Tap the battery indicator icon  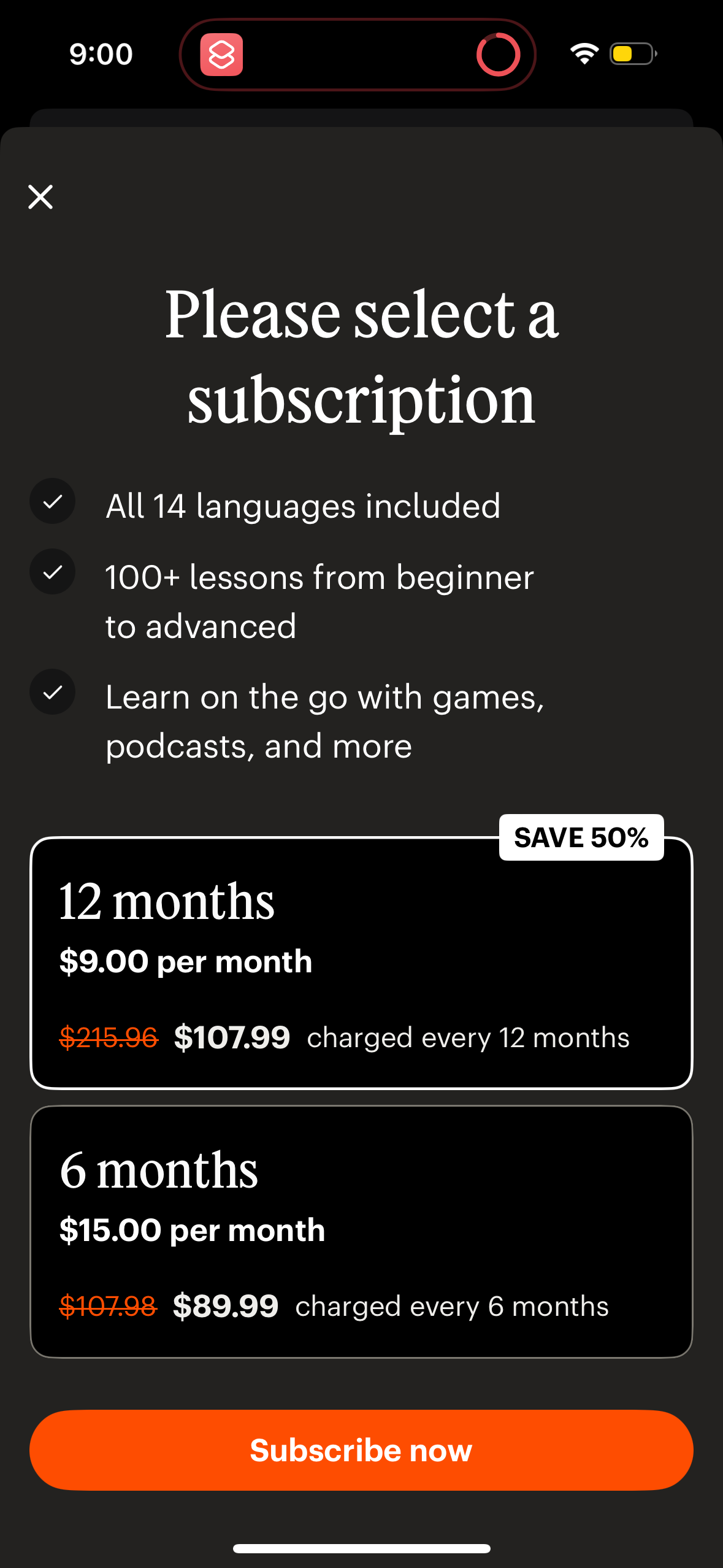(632, 54)
